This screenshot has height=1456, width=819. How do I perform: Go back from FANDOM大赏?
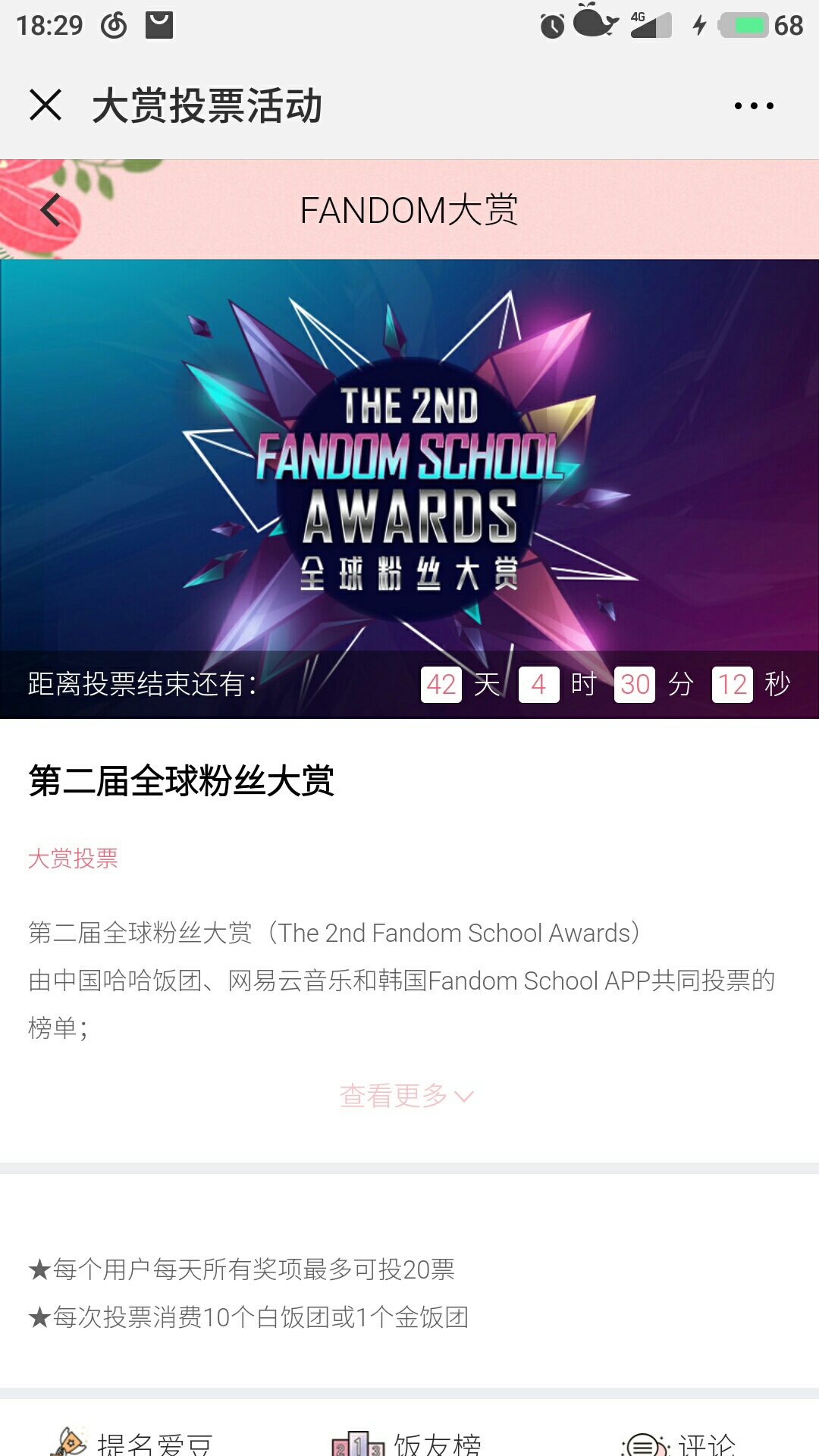click(x=51, y=210)
